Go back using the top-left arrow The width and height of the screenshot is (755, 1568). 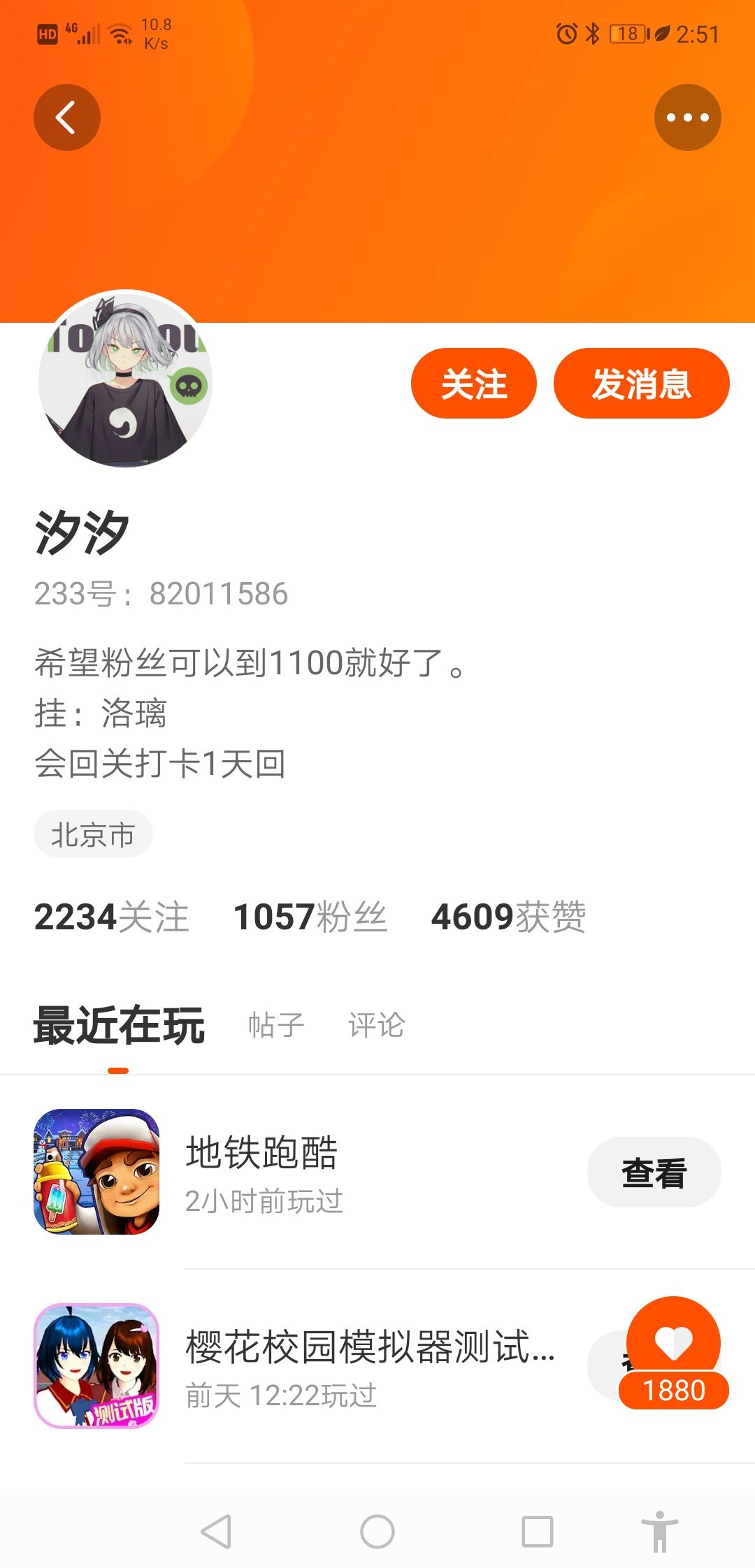[67, 117]
